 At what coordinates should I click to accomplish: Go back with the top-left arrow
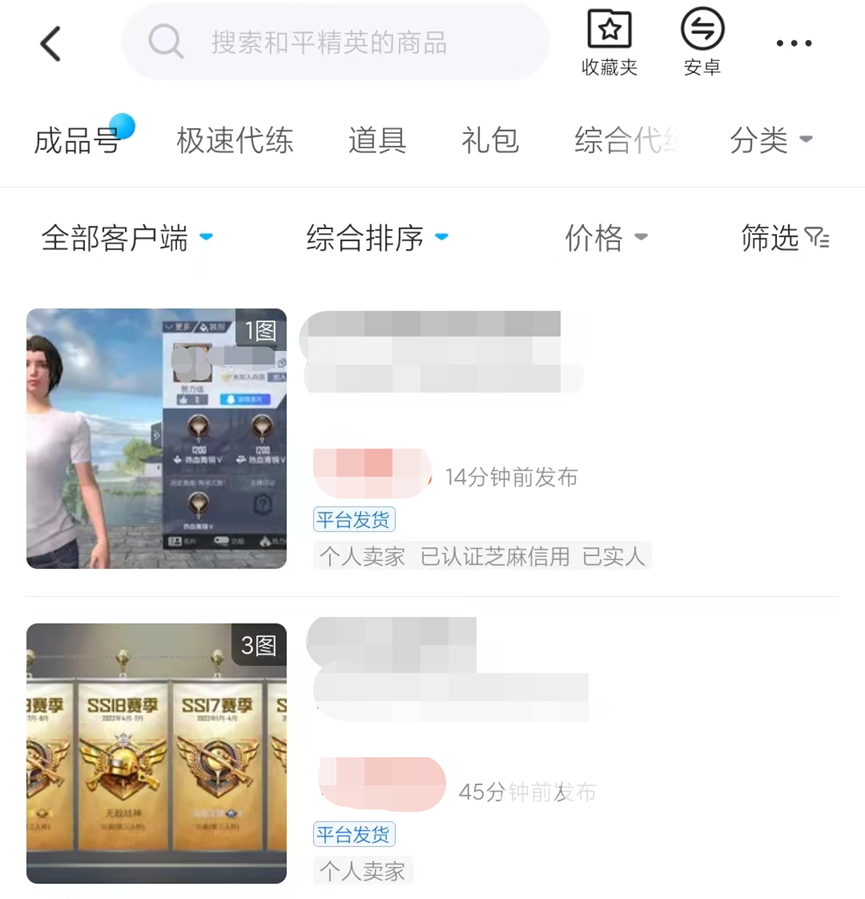point(50,43)
